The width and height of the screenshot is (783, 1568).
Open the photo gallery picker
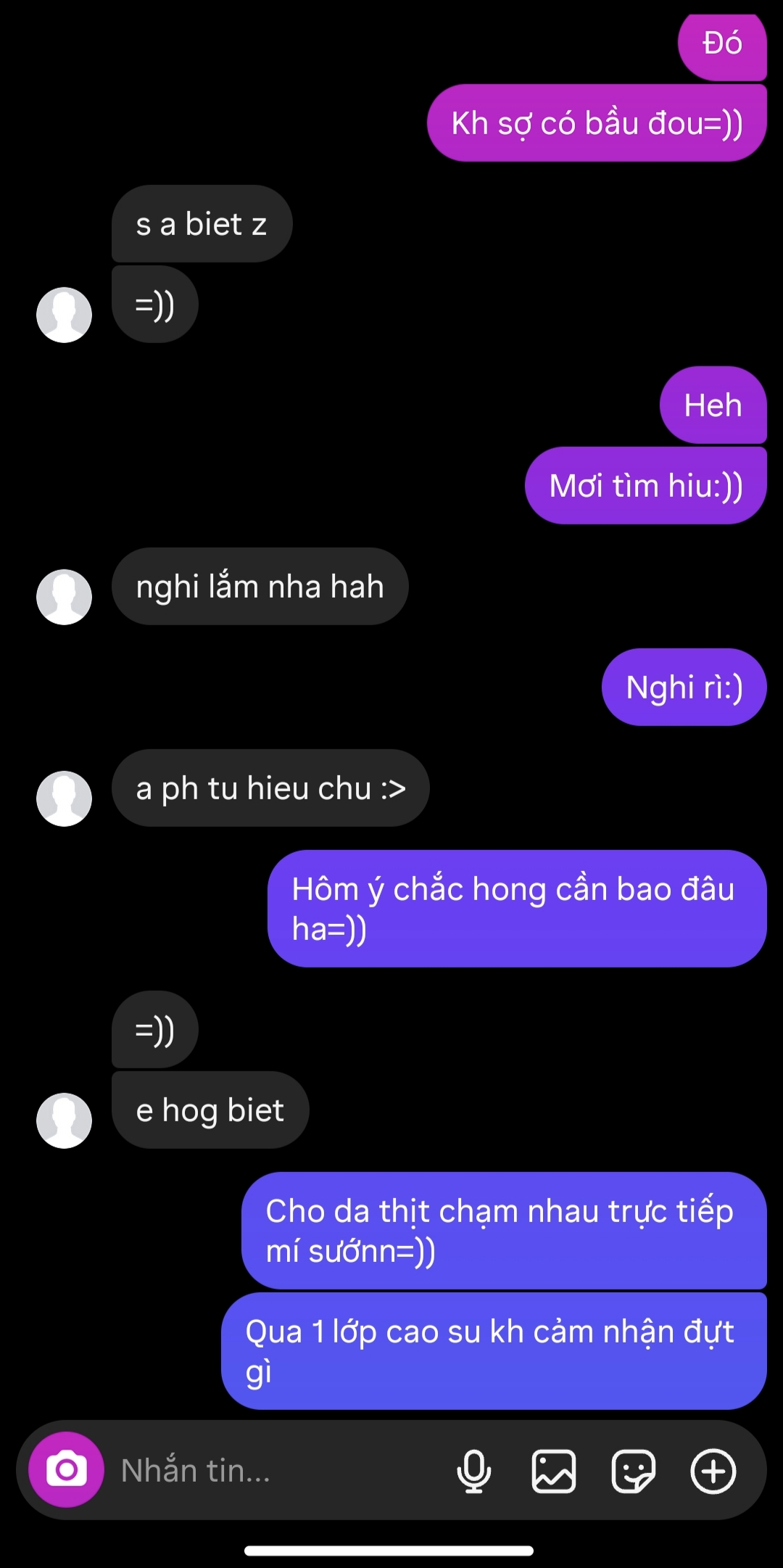pos(554,1471)
